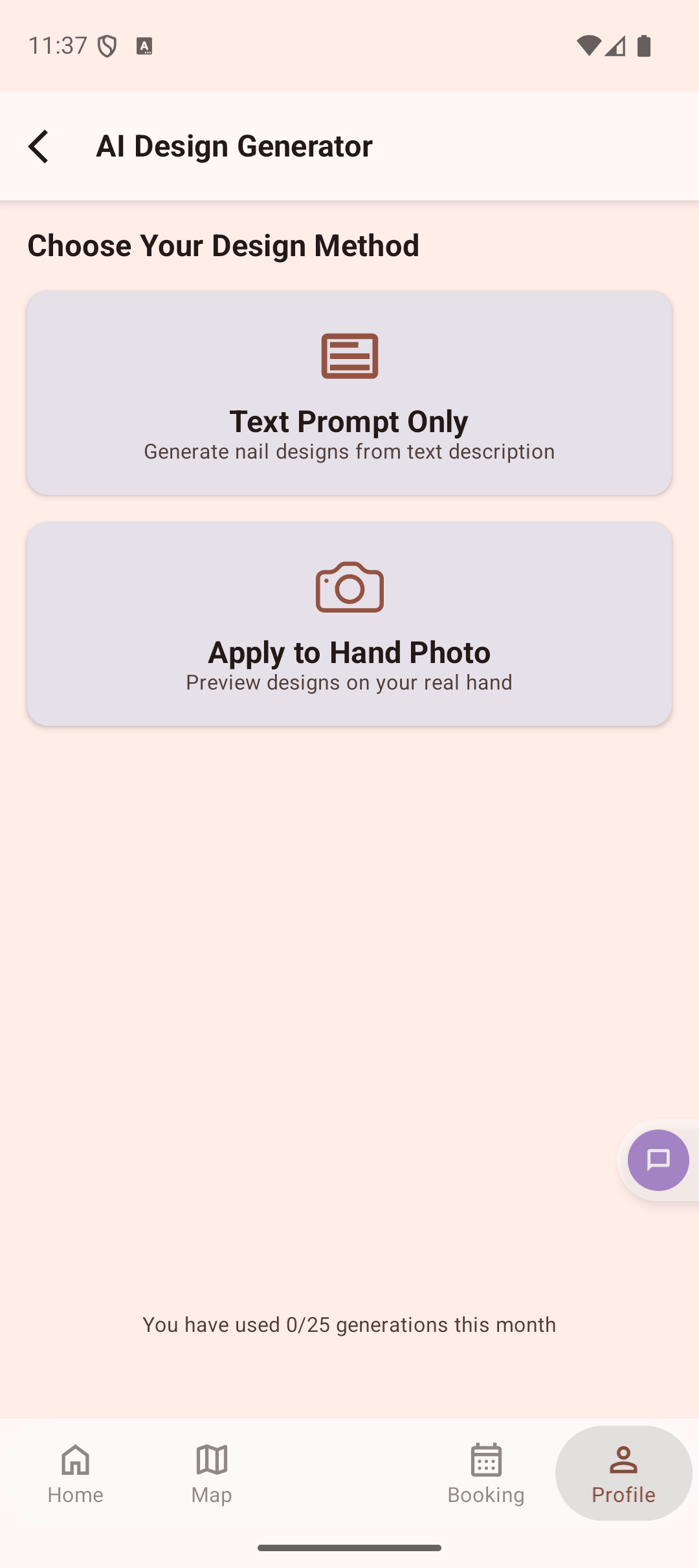Open the Map icon in bottom navigation
The height and width of the screenshot is (1568, 699).
211,1461
